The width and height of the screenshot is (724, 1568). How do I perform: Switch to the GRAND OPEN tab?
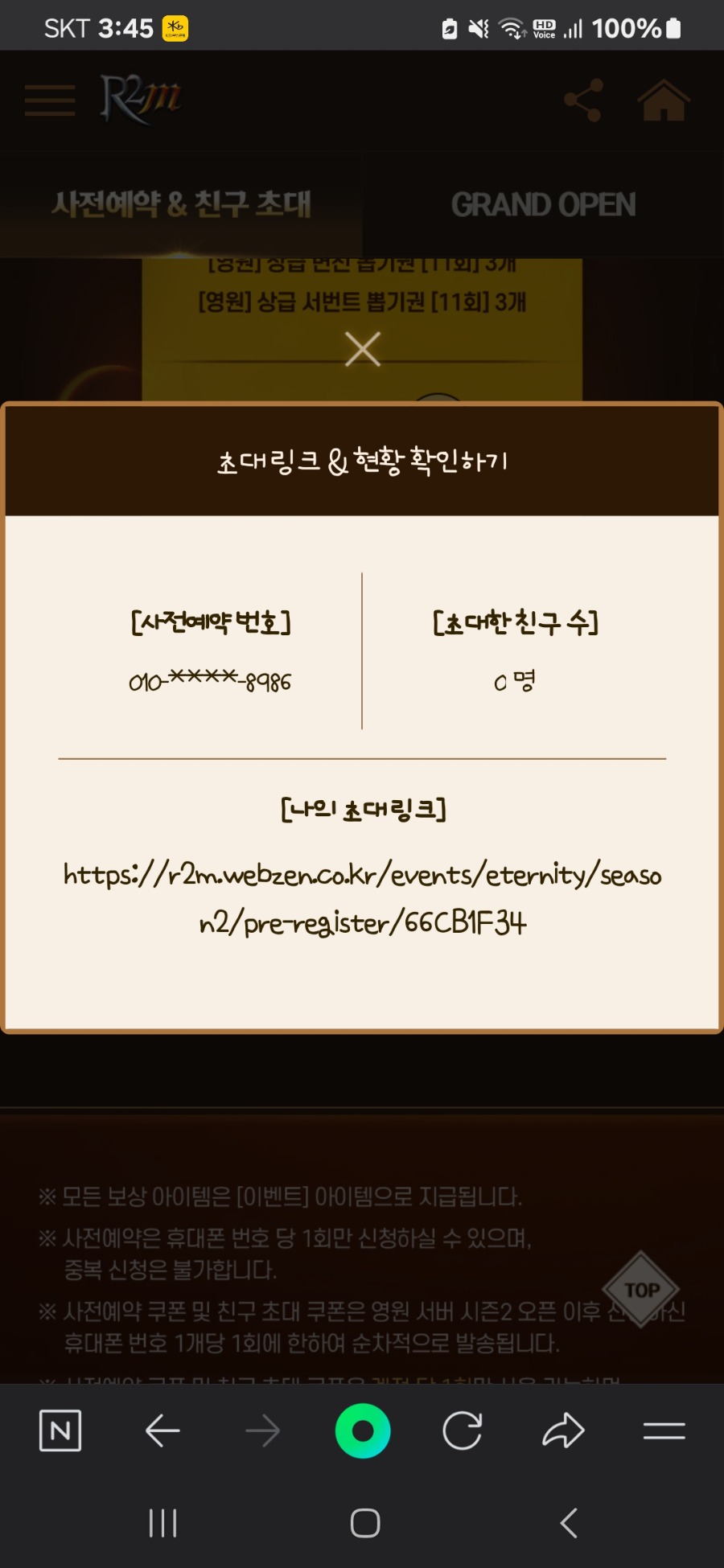(543, 204)
